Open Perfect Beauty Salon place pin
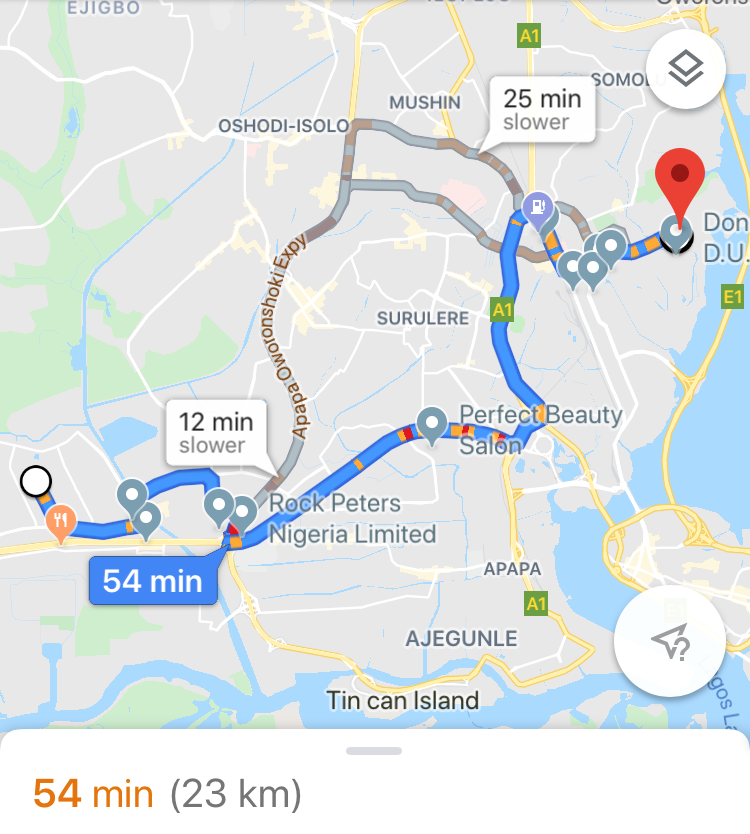The width and height of the screenshot is (750, 834). pos(431,424)
